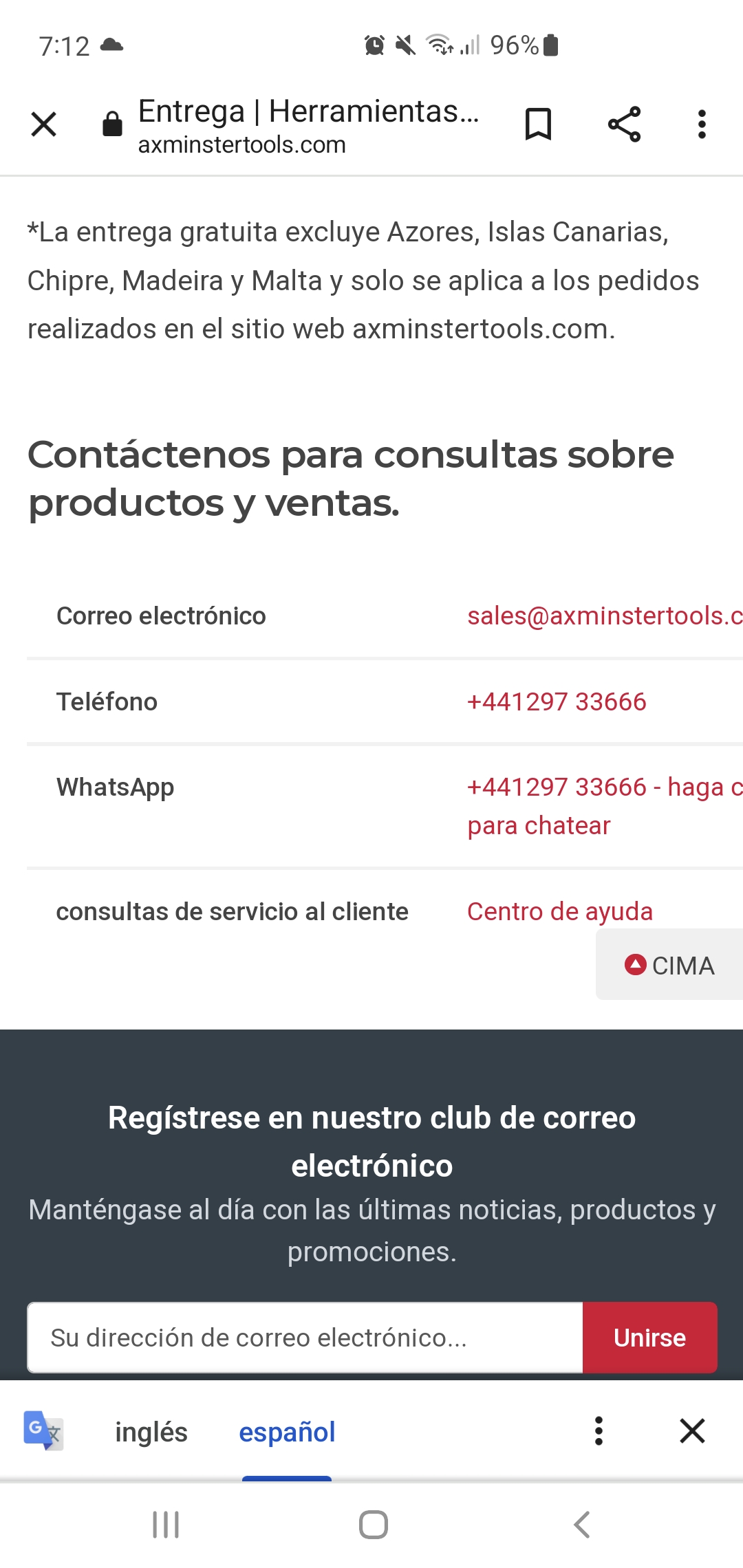Call the Teléfono number +441297 33666
This screenshot has height=1568, width=743.
click(557, 701)
